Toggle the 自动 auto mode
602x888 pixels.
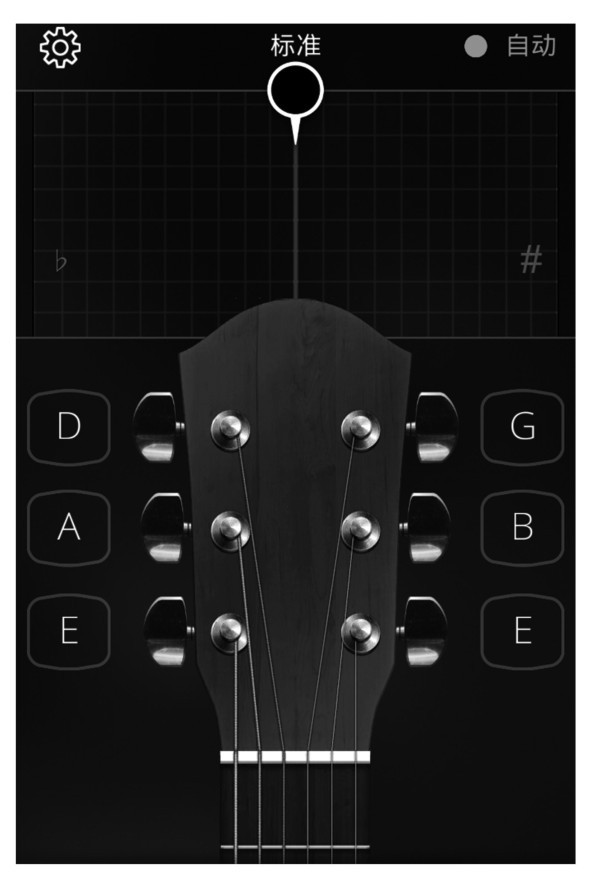tap(512, 46)
